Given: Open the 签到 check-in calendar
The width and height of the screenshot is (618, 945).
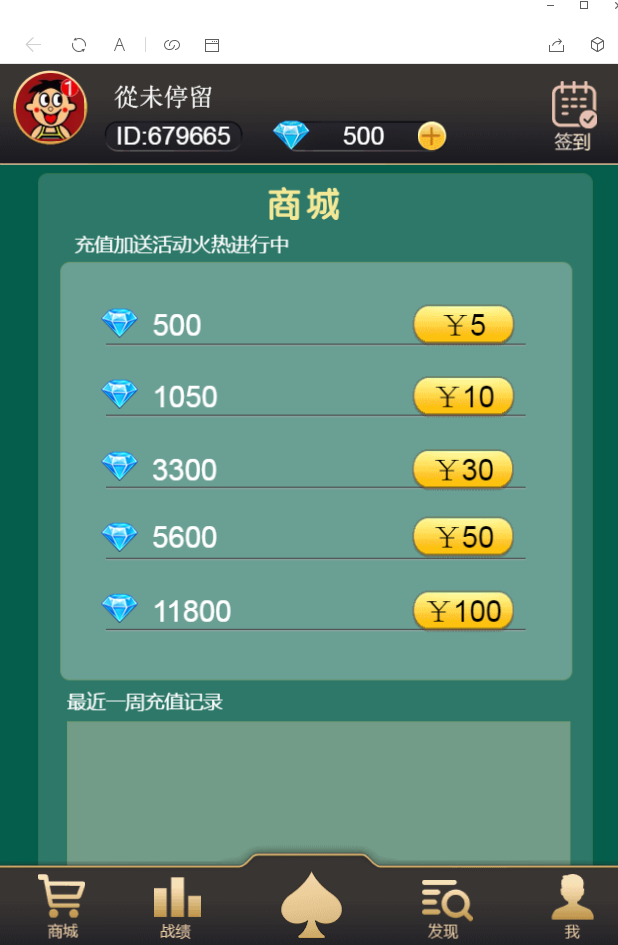Looking at the screenshot, I should coord(573,116).
